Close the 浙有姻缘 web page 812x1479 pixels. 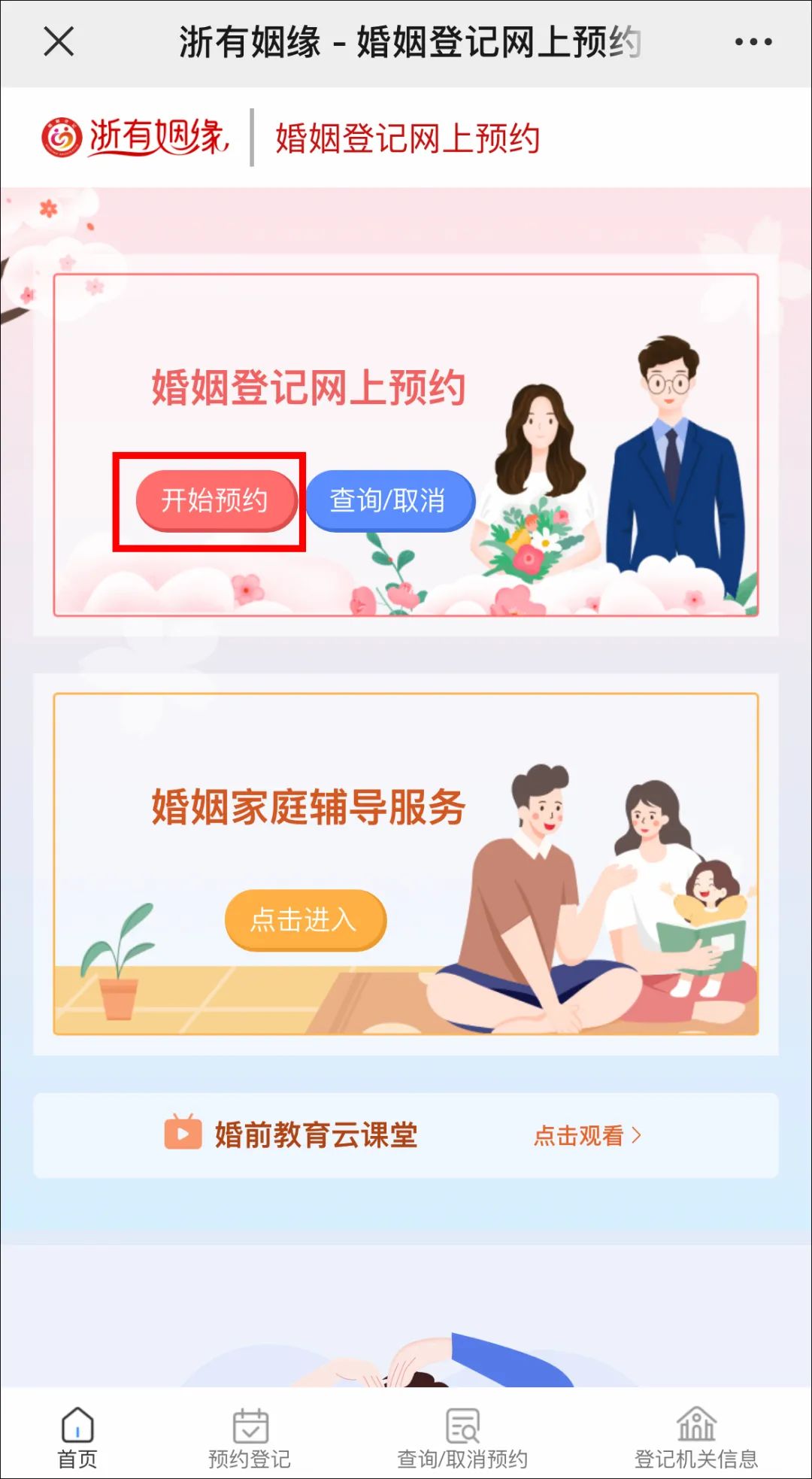[59, 41]
